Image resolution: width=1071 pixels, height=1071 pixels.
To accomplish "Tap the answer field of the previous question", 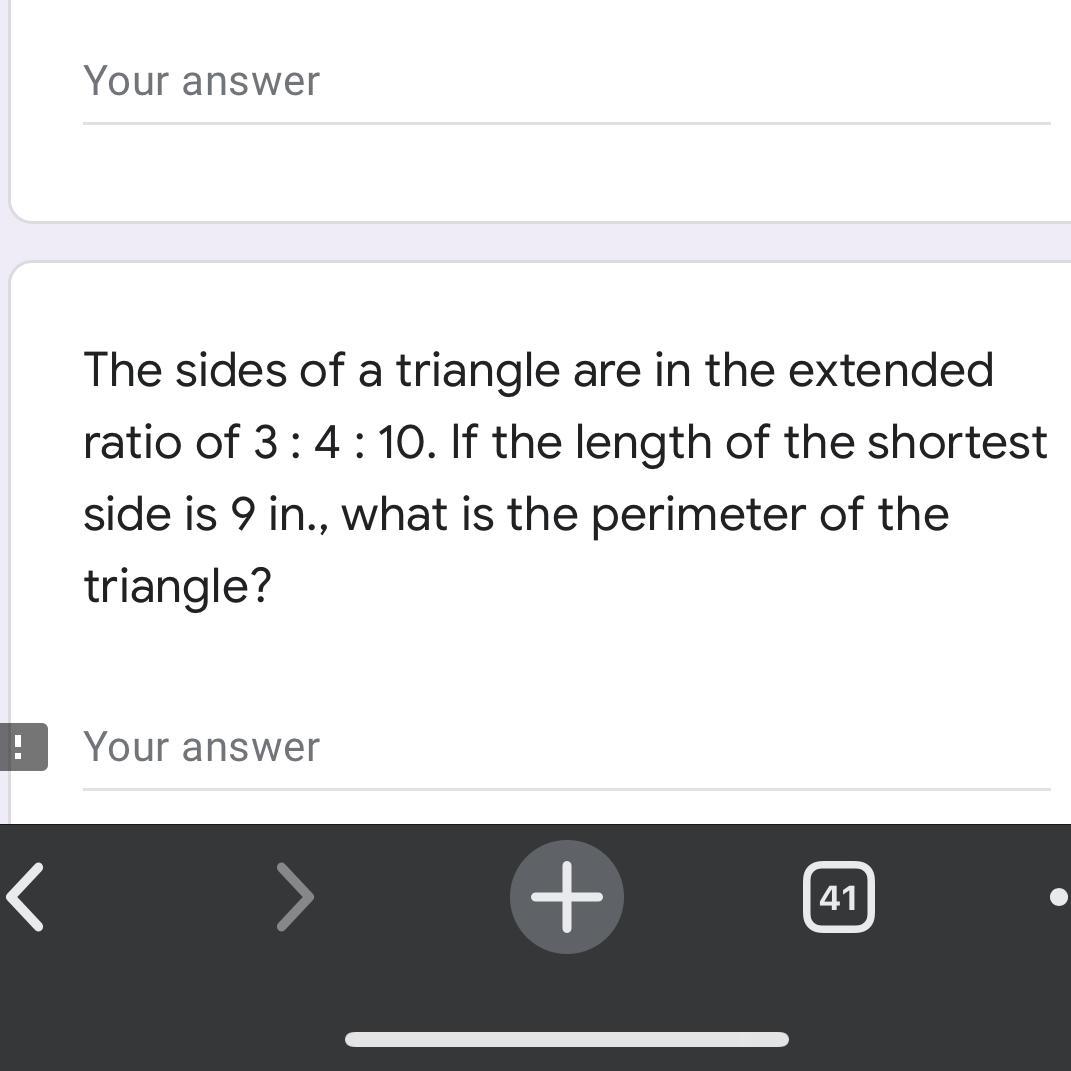I will tap(565, 82).
